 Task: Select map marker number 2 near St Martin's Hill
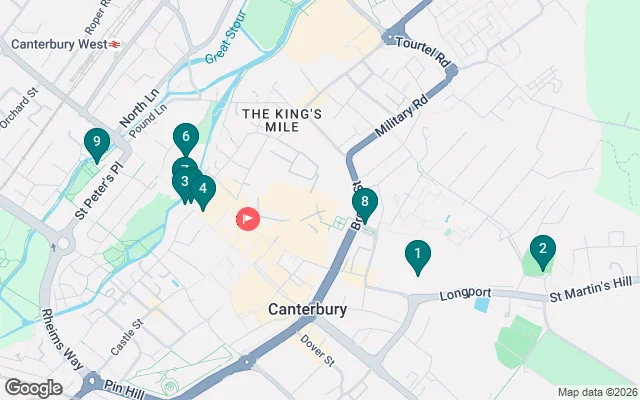point(542,251)
